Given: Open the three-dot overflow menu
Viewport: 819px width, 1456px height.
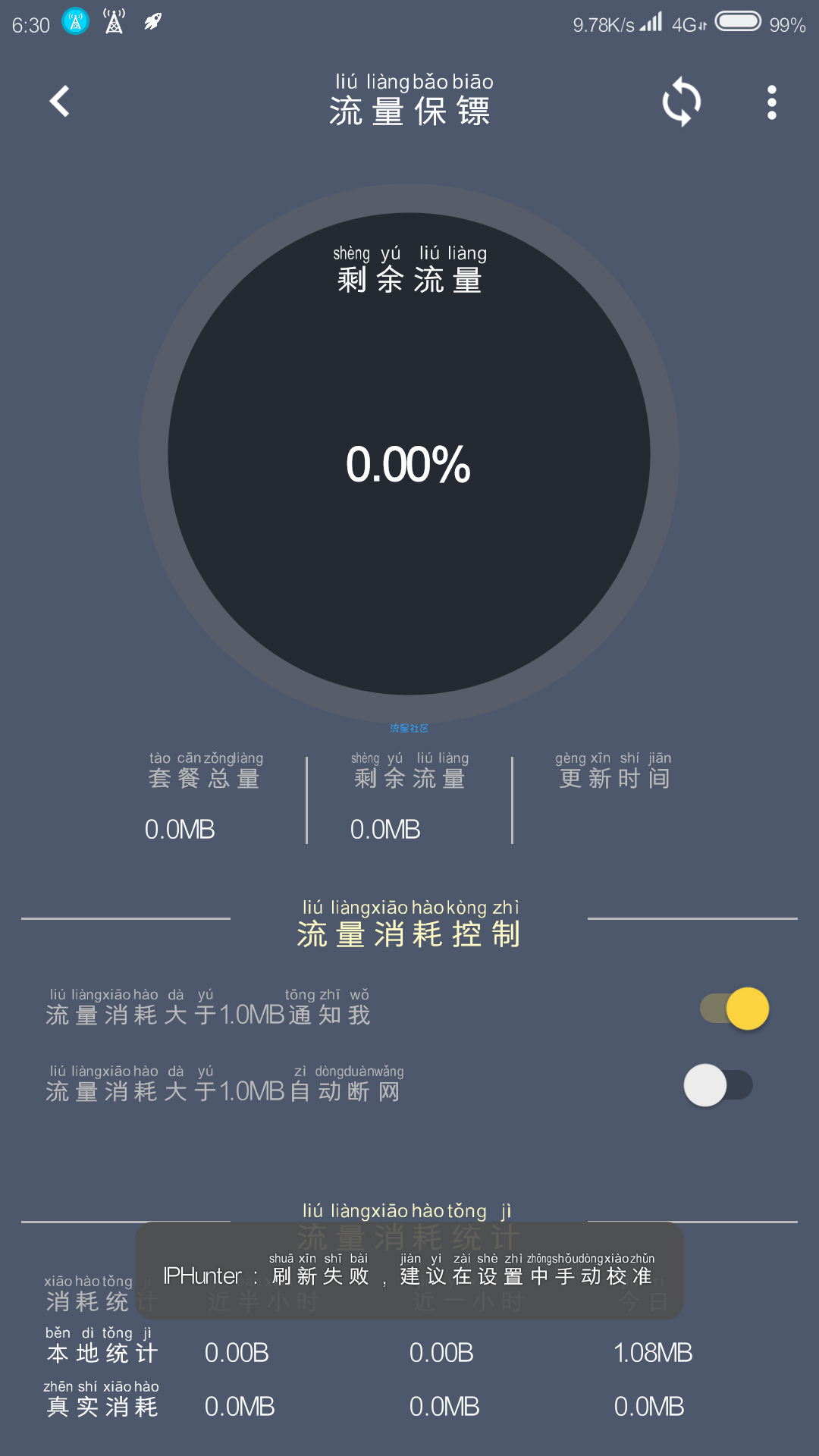Looking at the screenshot, I should pos(771,102).
